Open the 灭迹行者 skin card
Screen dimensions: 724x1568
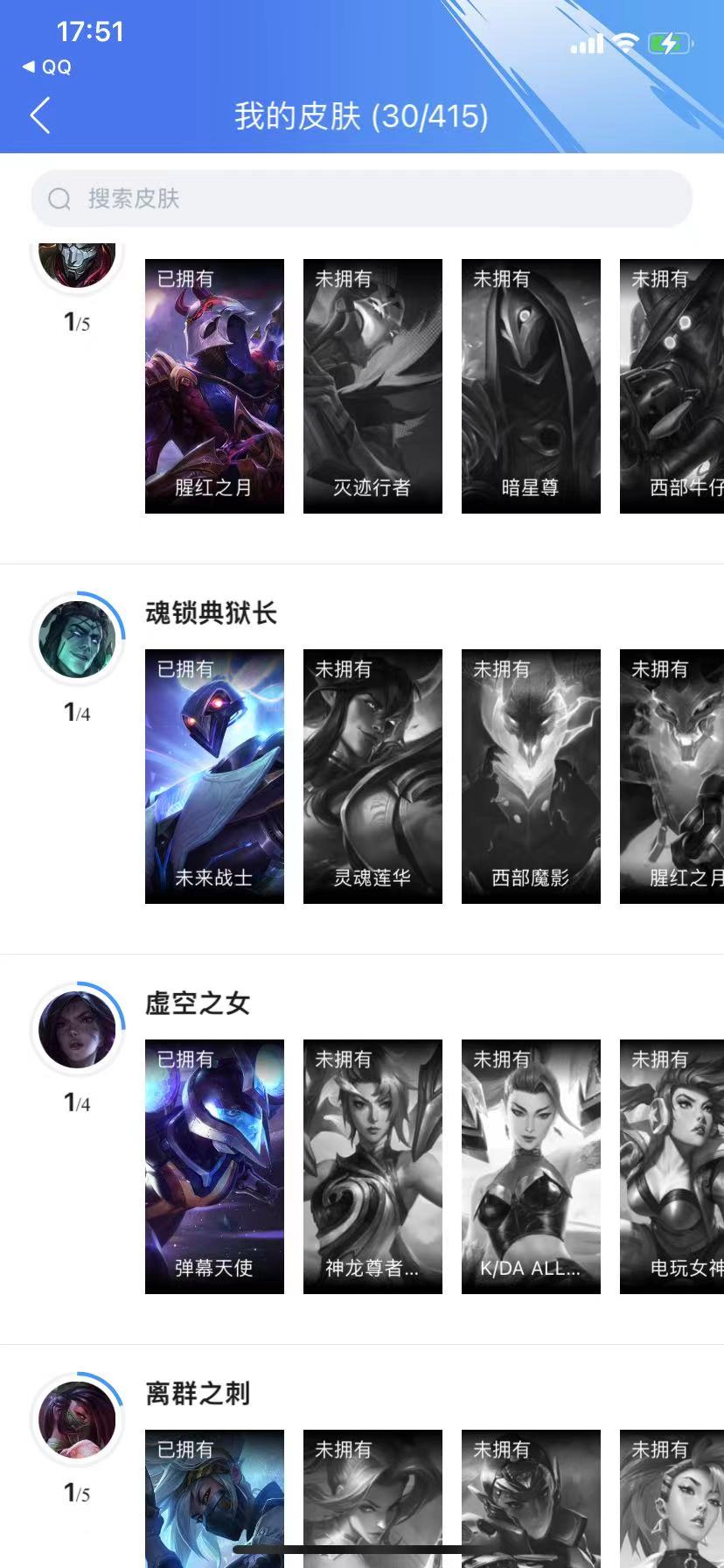372,386
